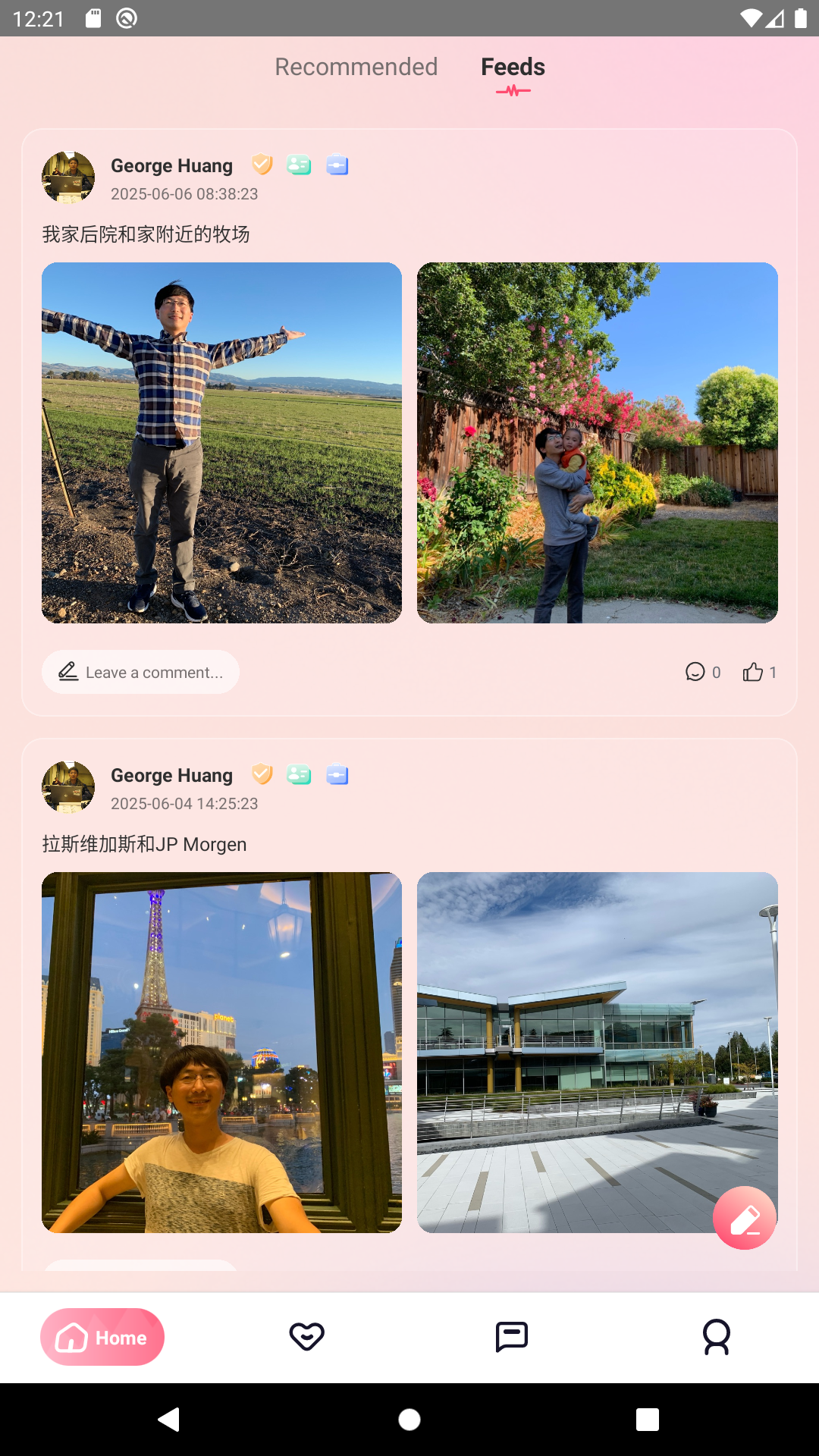Switch to the Recommended tab
The width and height of the screenshot is (819, 1456).
(356, 67)
